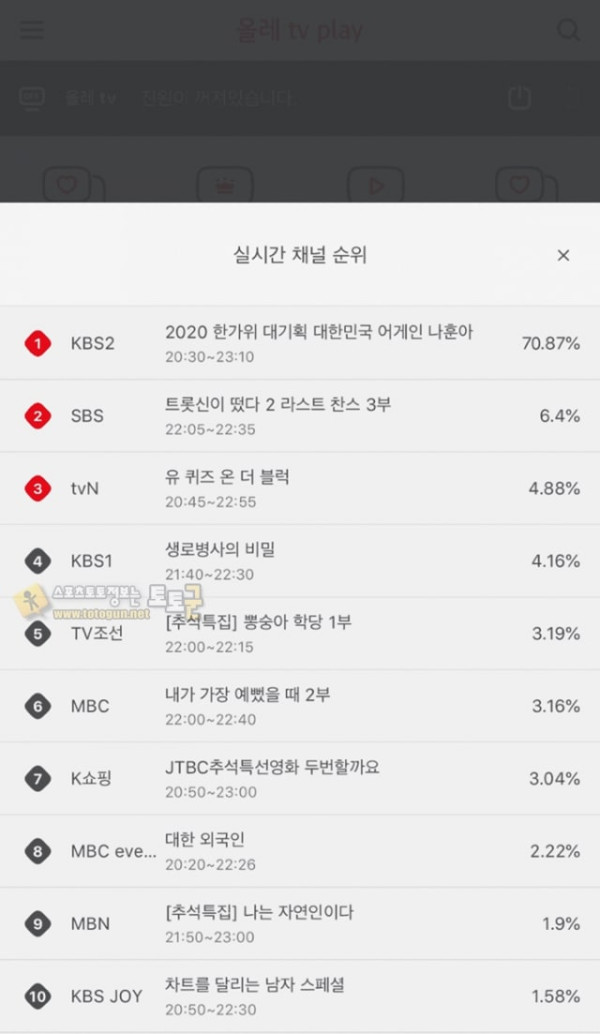Open KBS JOY 차트를 달리는 남자 row

(300, 996)
